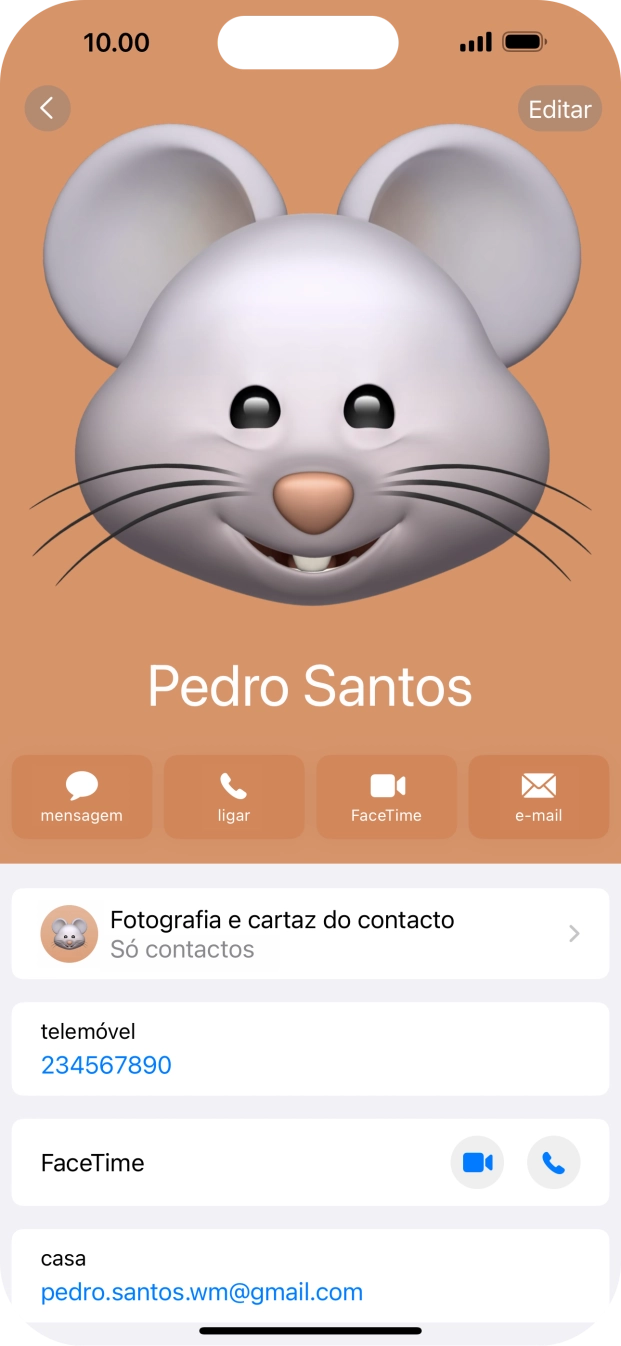Viewport: 621px width, 1346px height.
Task: Start FaceTime from the top action buttons
Action: tap(386, 796)
